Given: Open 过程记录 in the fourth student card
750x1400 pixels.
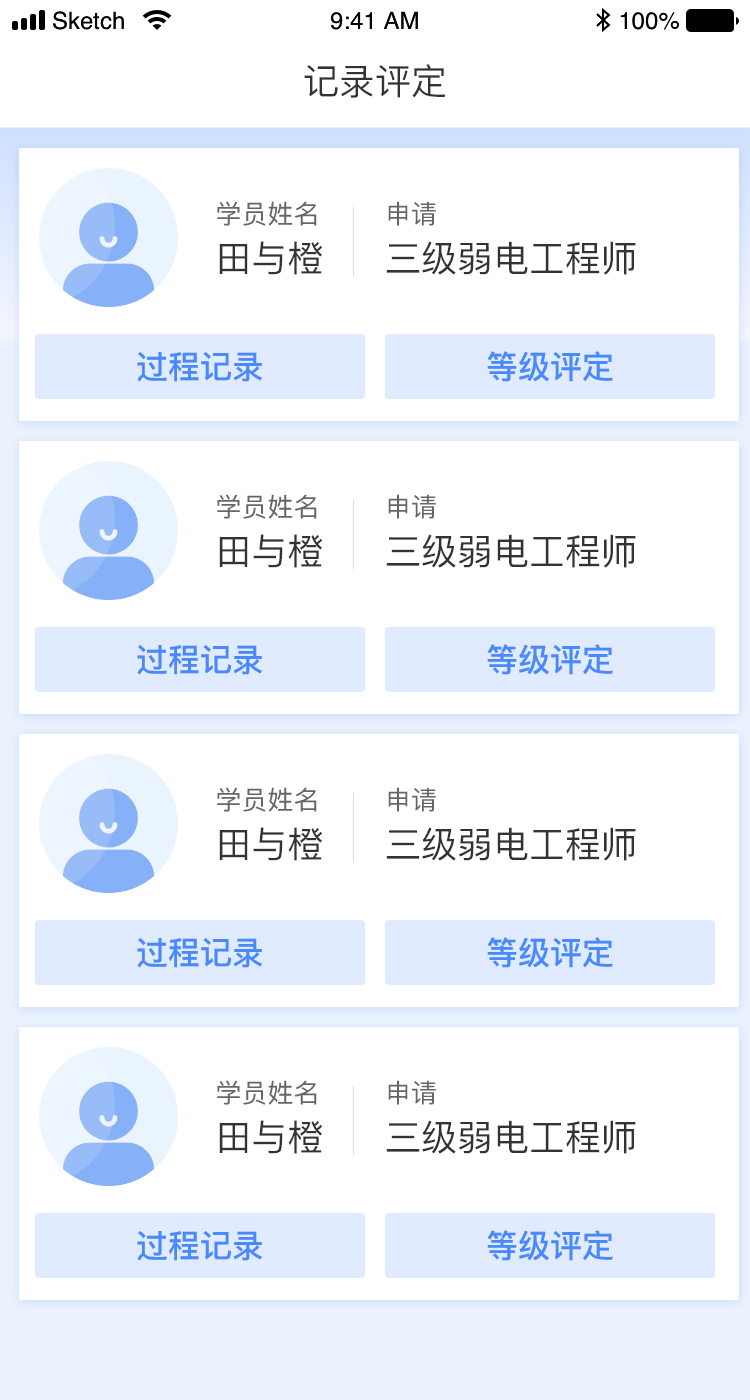Looking at the screenshot, I should coord(200,1246).
